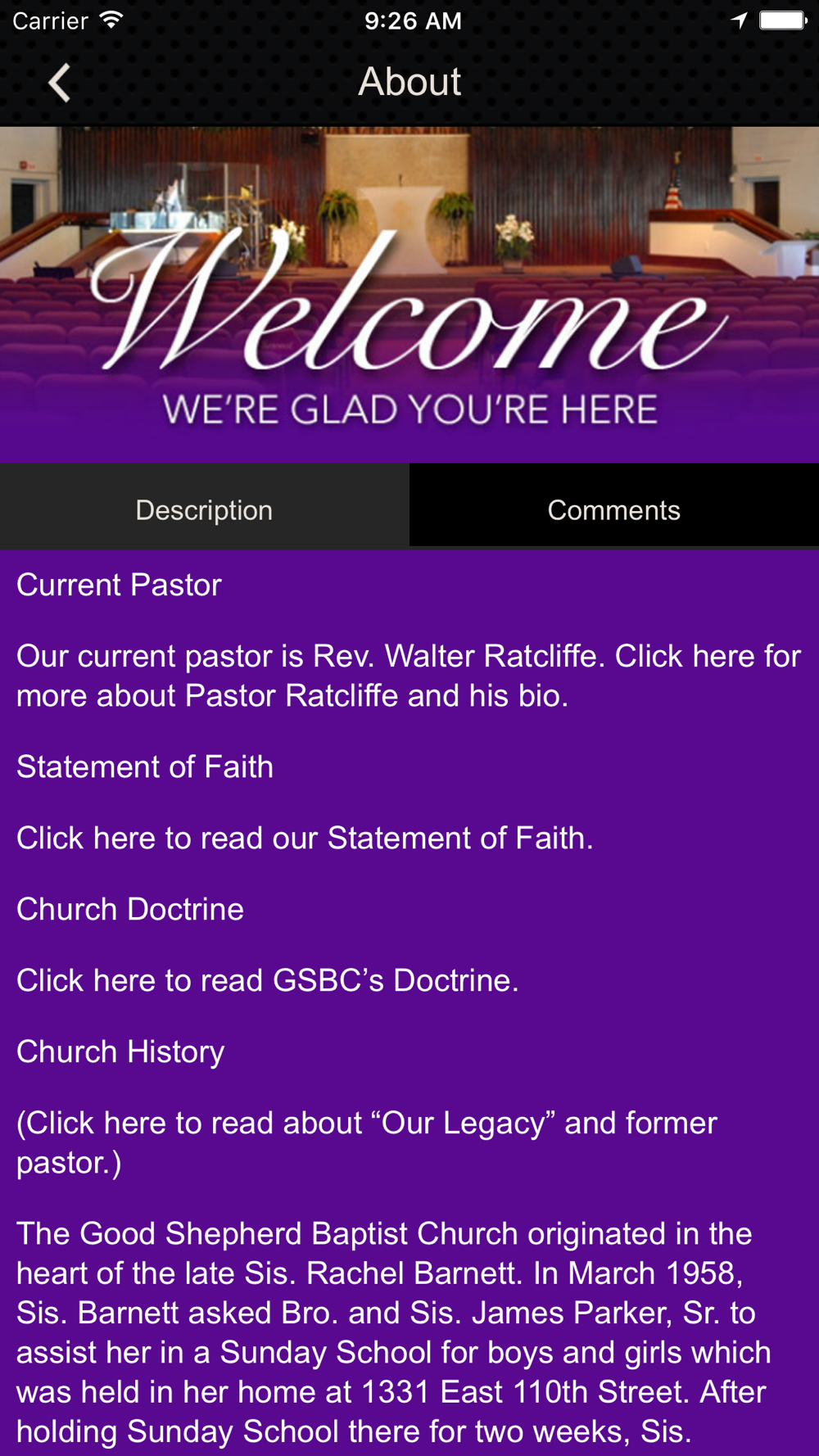Switch to the Description tab

204,509
